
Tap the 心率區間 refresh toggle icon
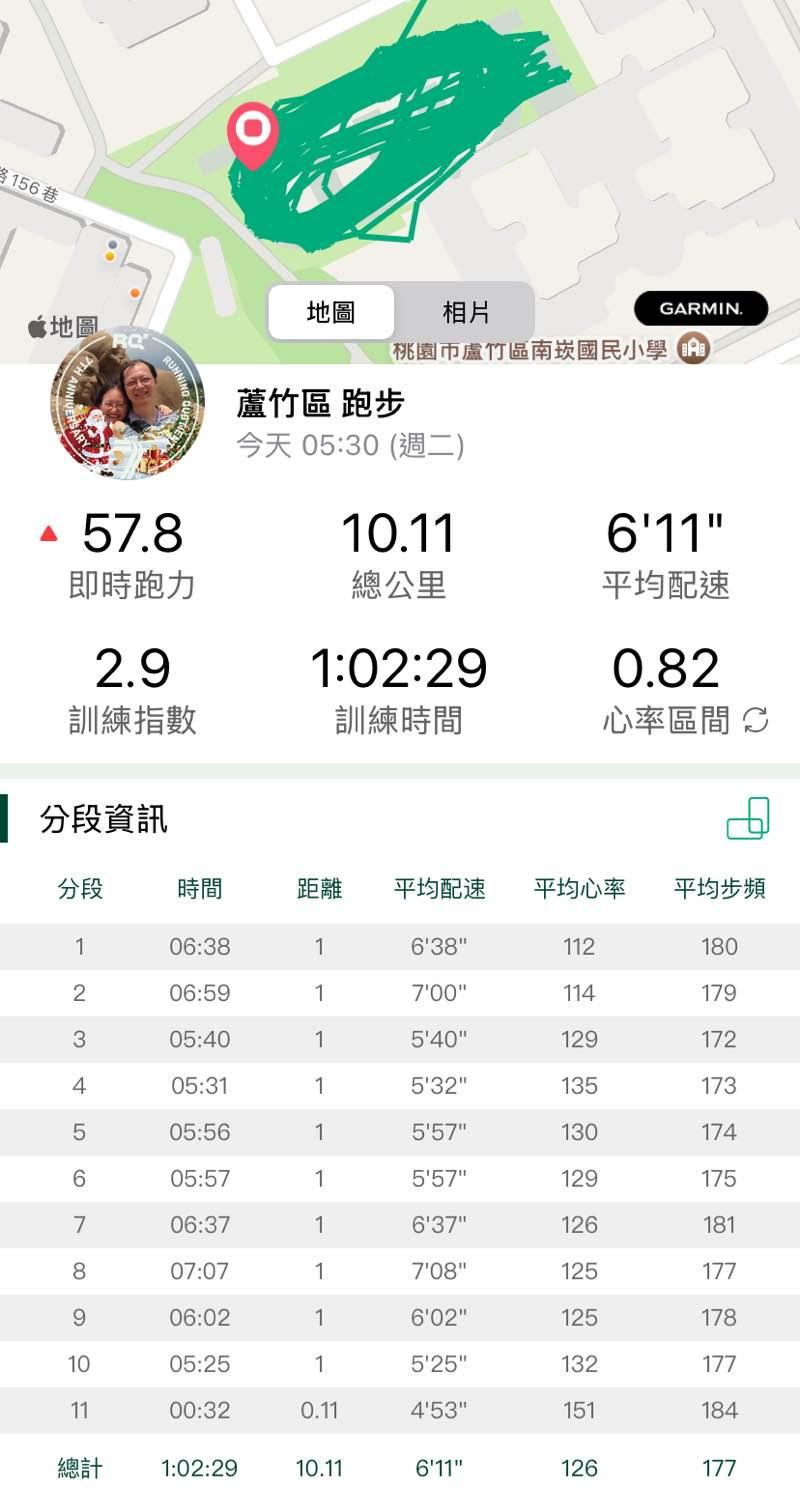click(x=756, y=720)
